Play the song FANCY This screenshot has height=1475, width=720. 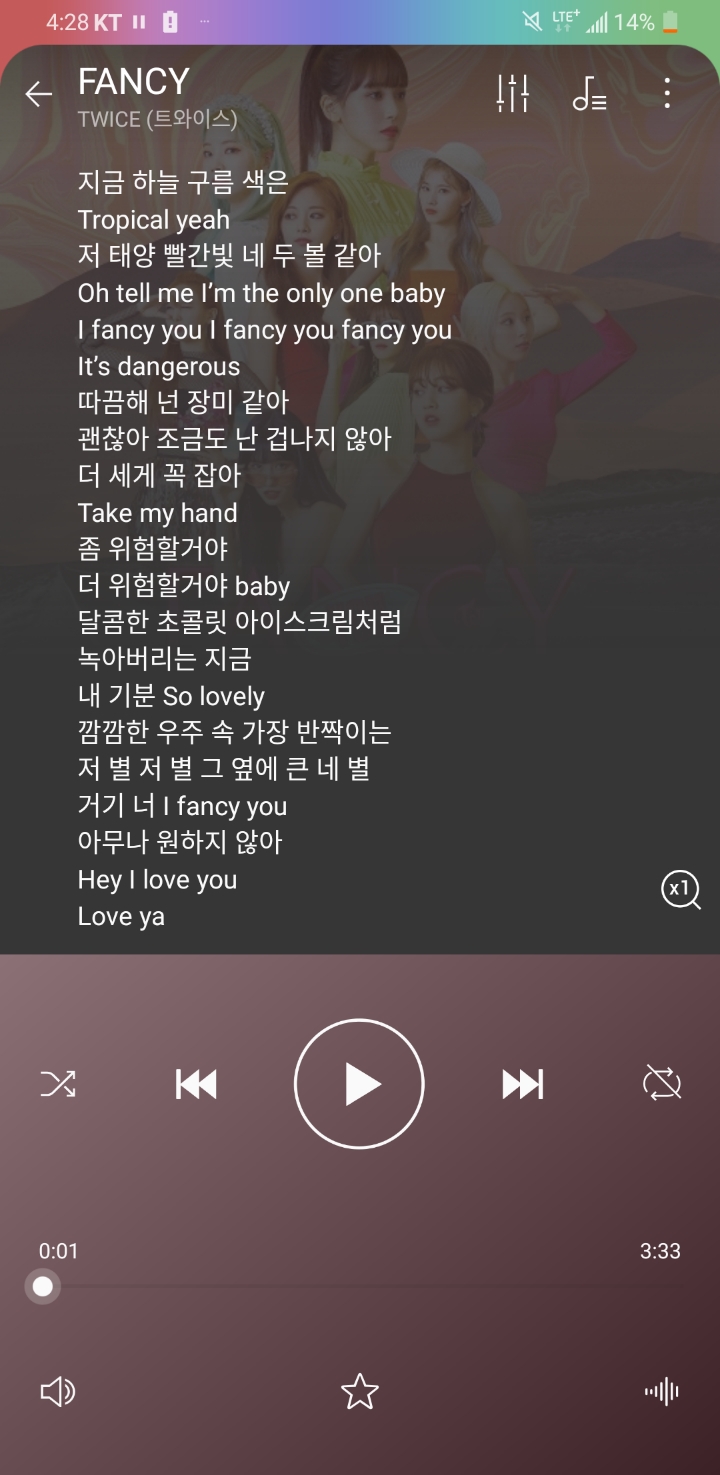359,1084
